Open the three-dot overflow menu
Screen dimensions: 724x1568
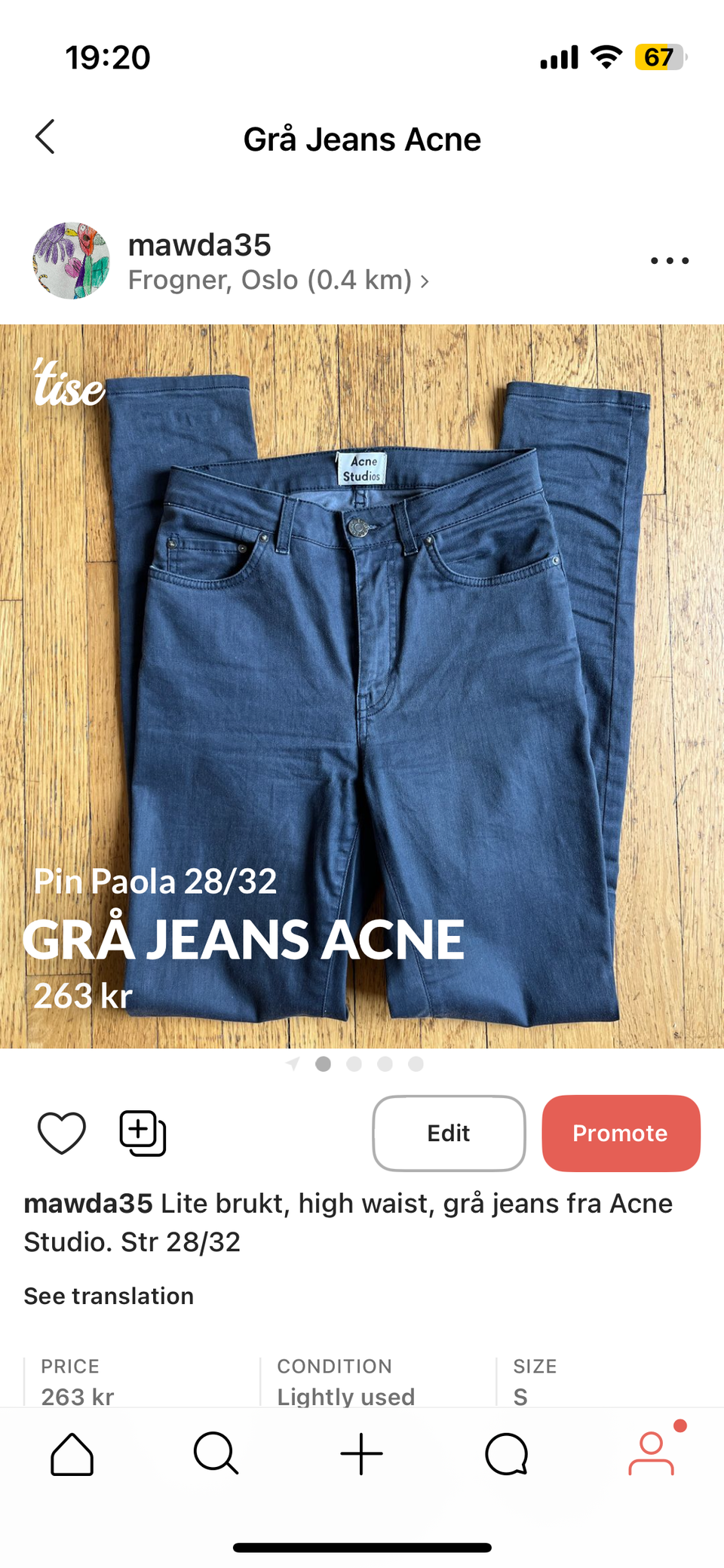click(670, 261)
